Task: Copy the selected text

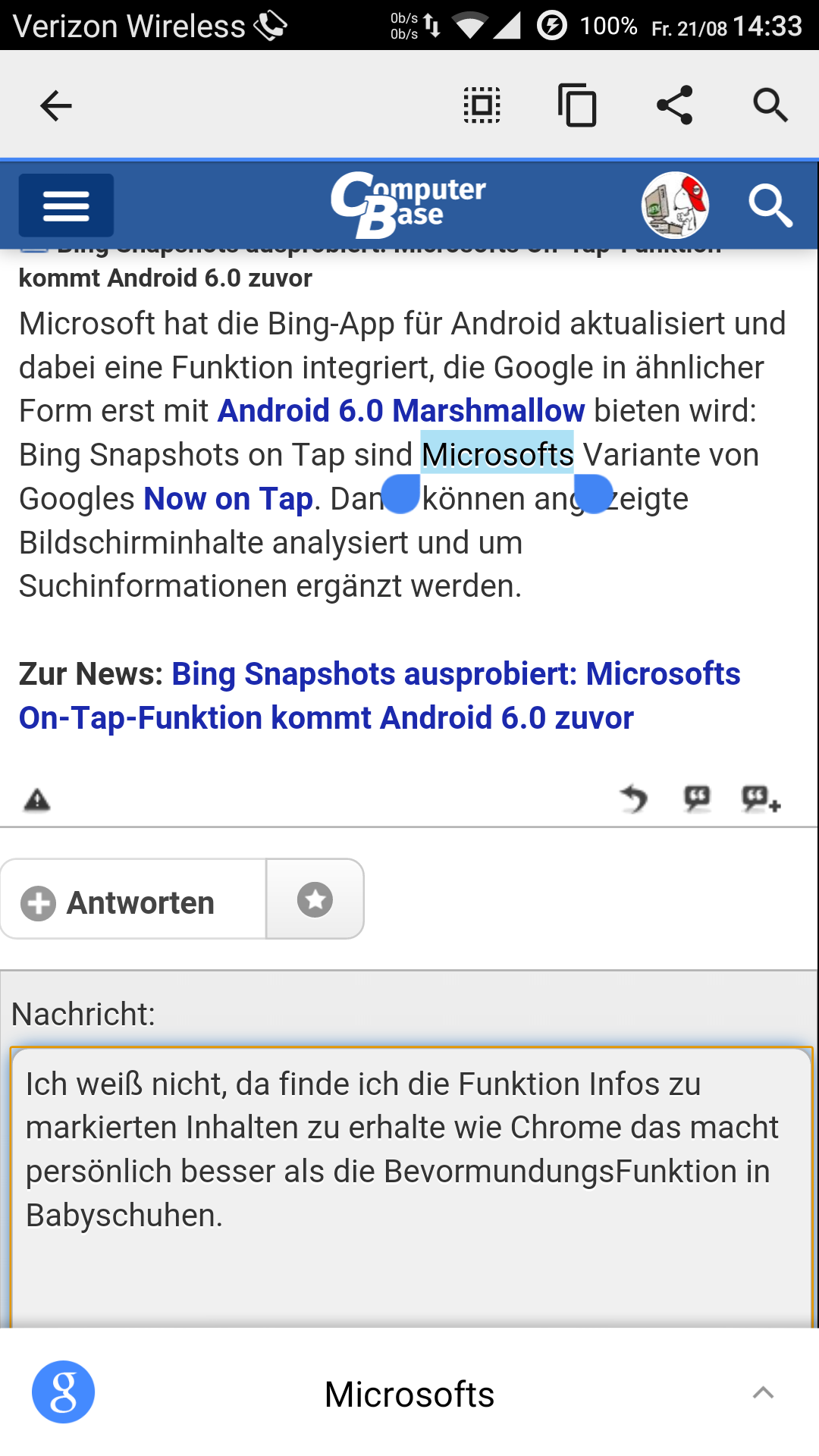Action: (x=578, y=105)
